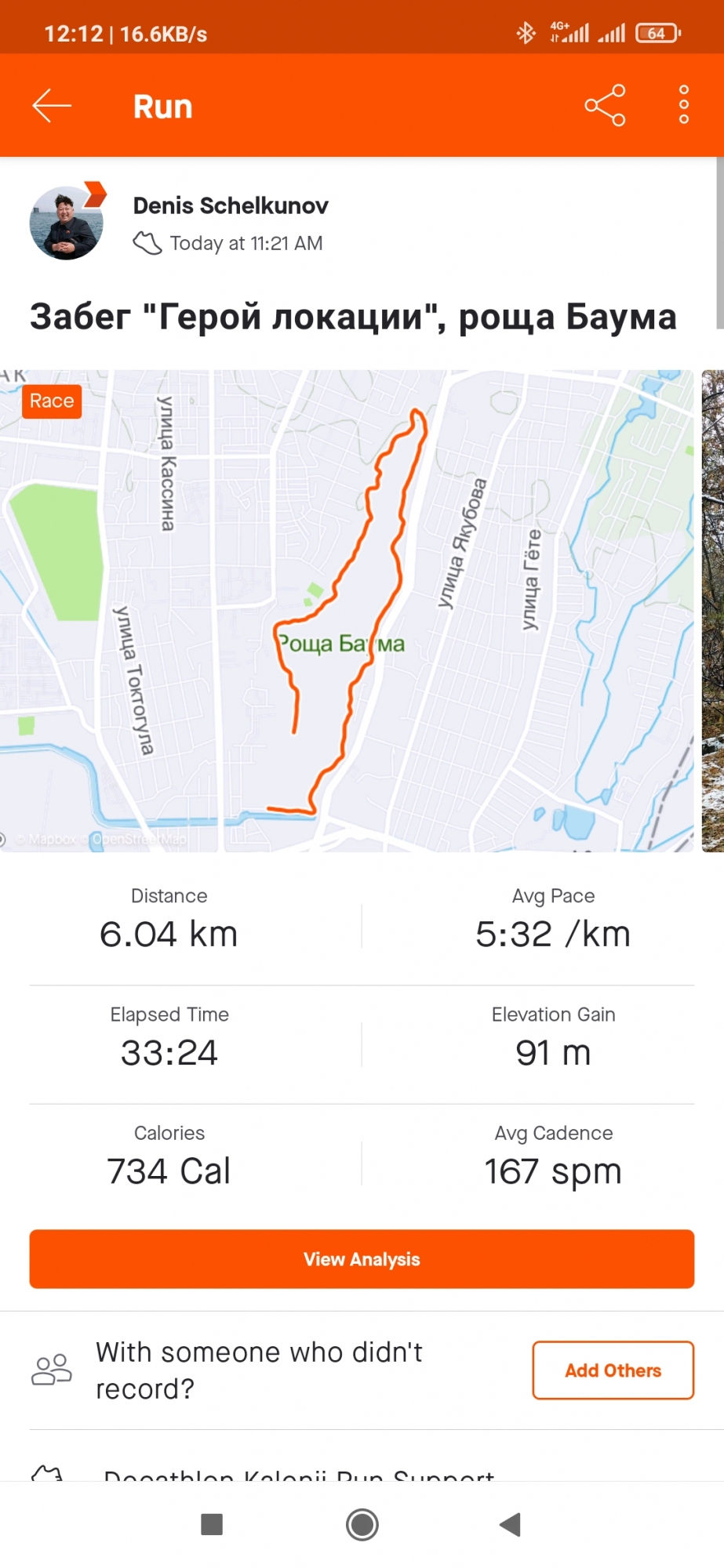Screen dimensions: 724x1568
Task: Open recent apps with square button
Action: tap(212, 1524)
